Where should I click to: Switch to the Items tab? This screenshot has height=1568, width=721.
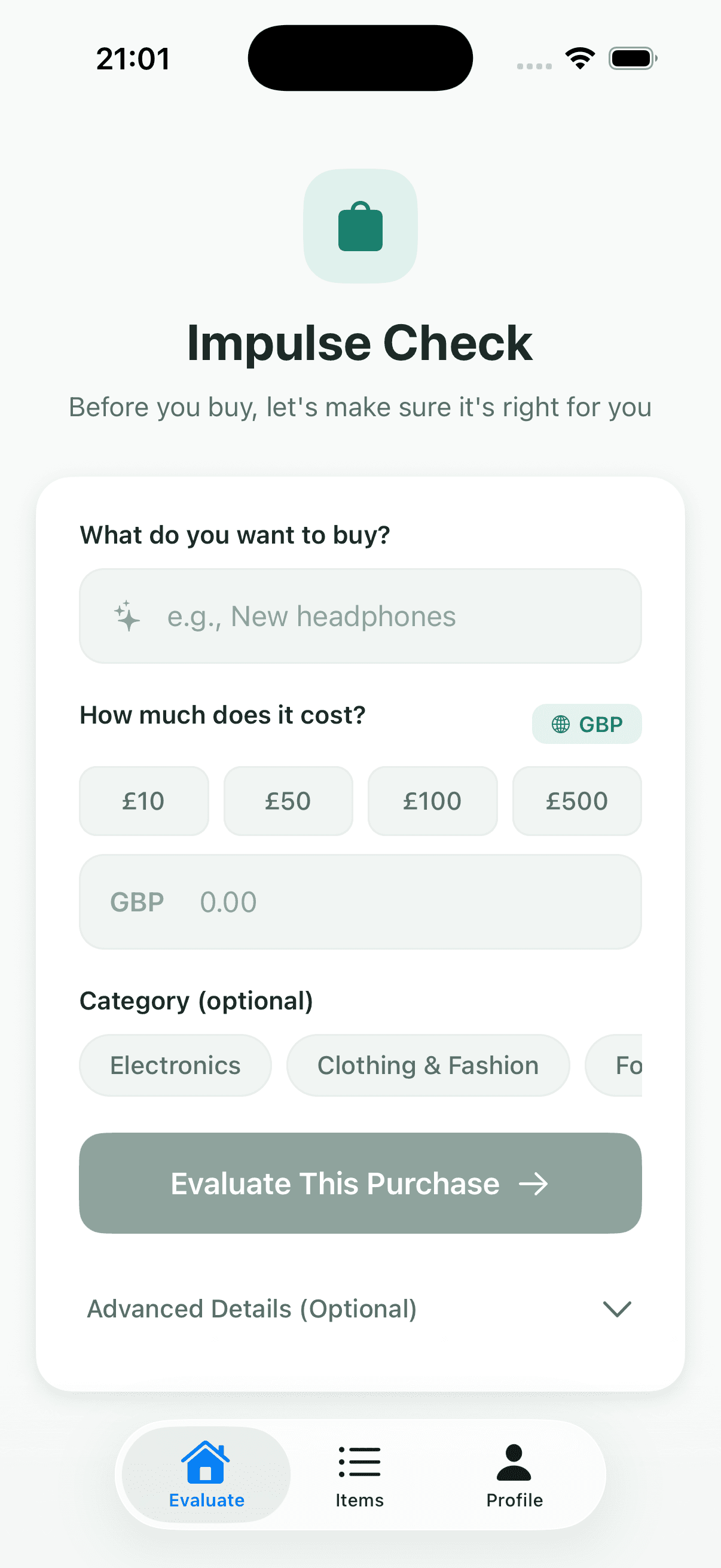(359, 1473)
